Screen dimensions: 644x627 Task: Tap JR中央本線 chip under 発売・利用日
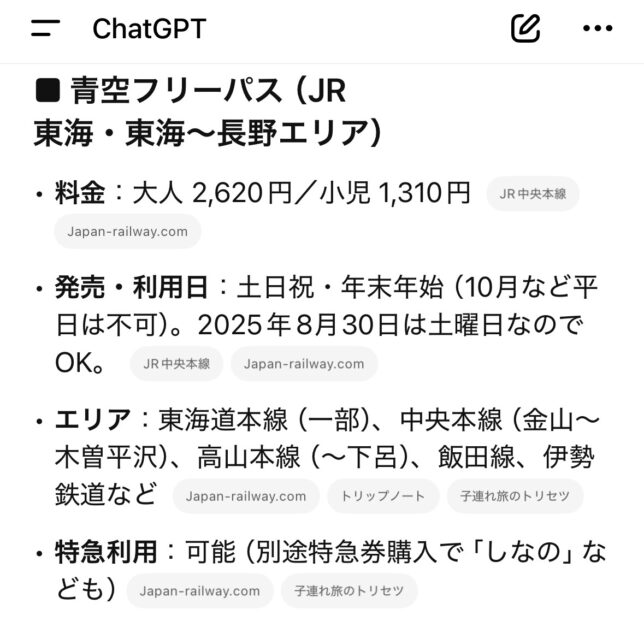coord(176,364)
